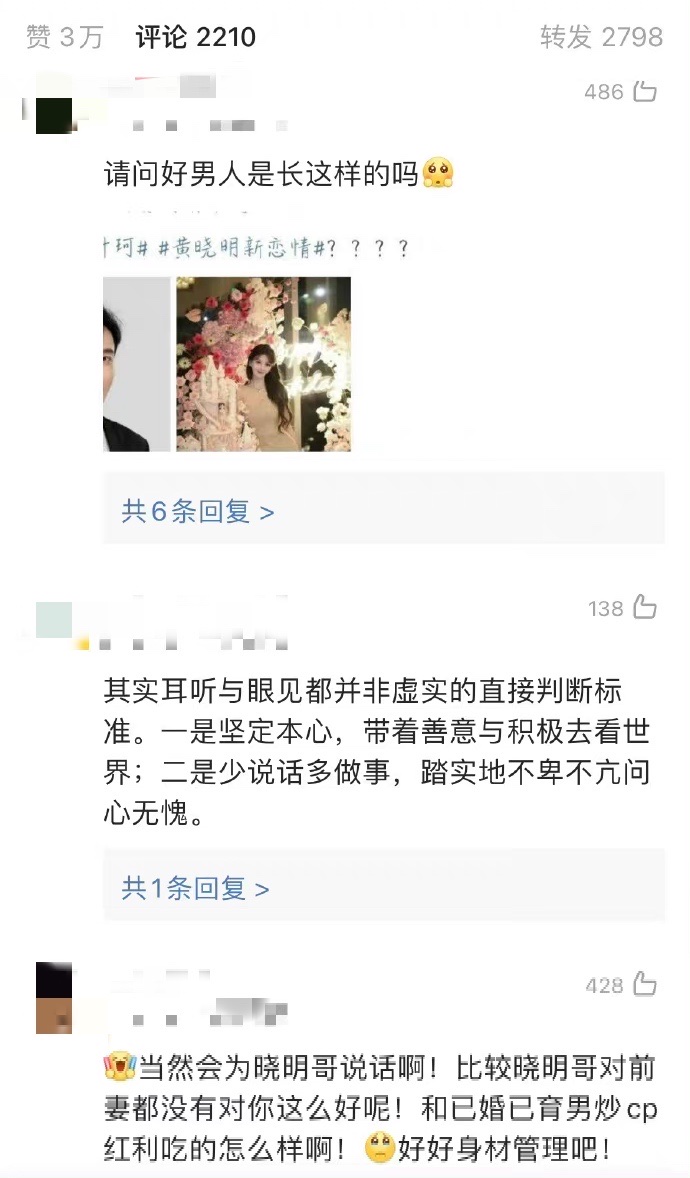Expand 共6条回复 replies
The width and height of the screenshot is (690, 1178).
coord(198,512)
